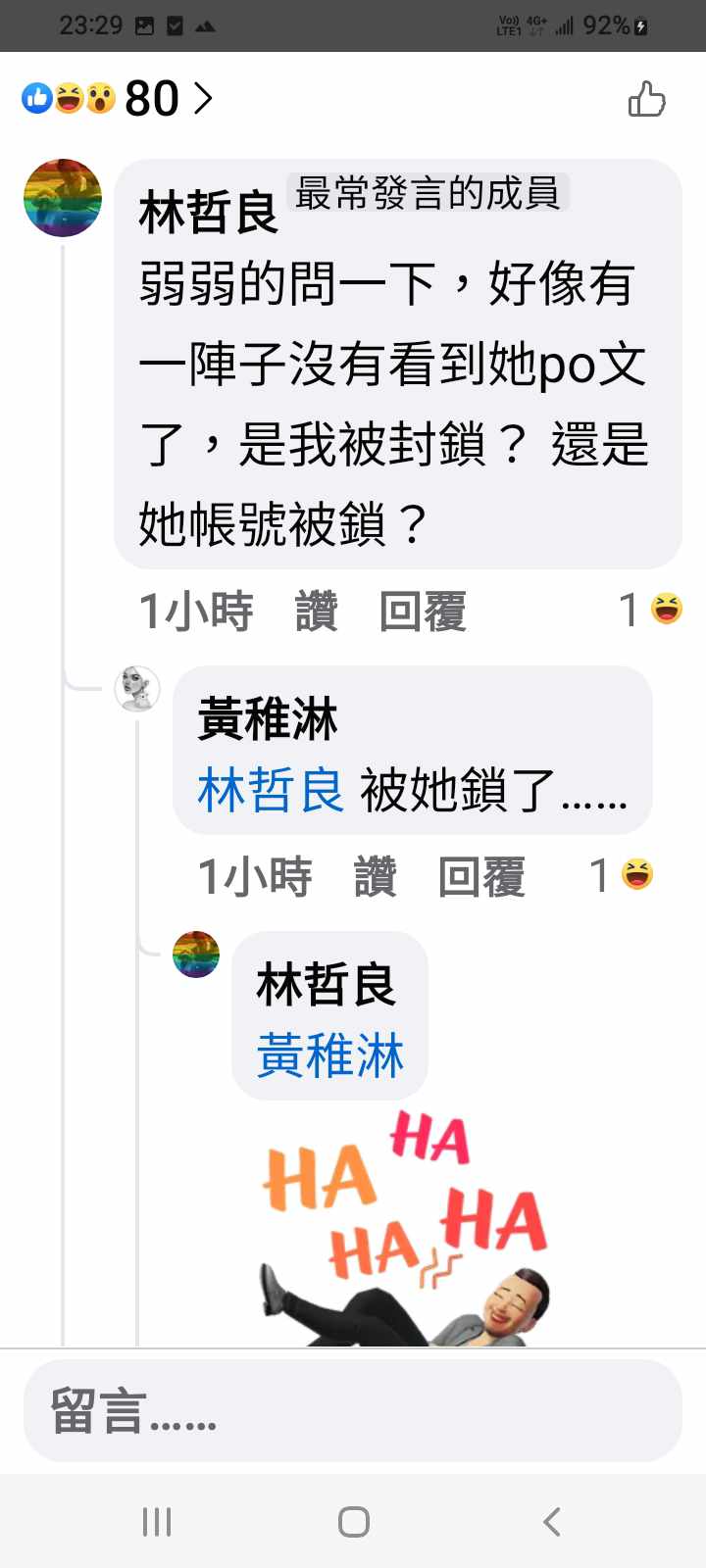Focus the 留言 comment input field
This screenshot has width=706, height=1568.
pos(353,1411)
